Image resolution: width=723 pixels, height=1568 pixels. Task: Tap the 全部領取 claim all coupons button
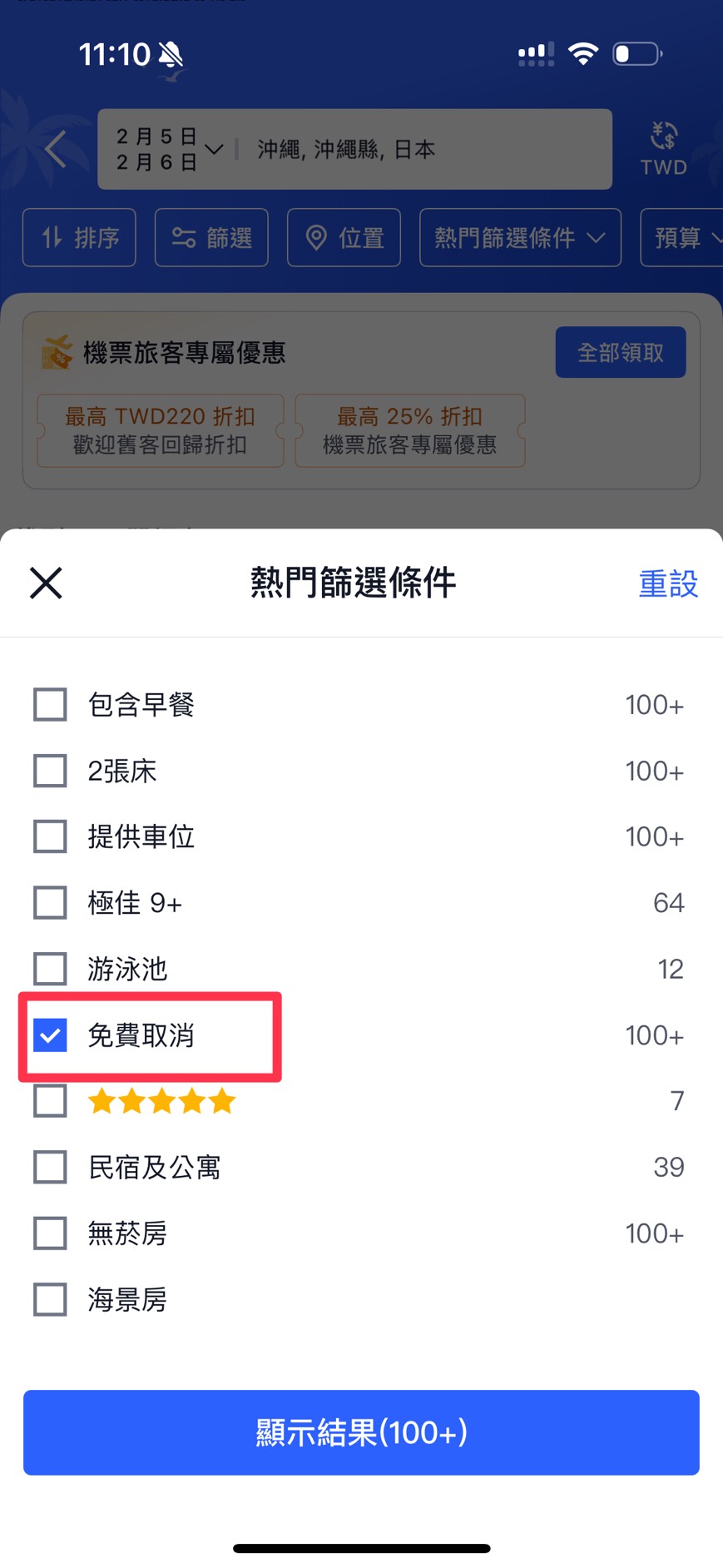click(621, 352)
